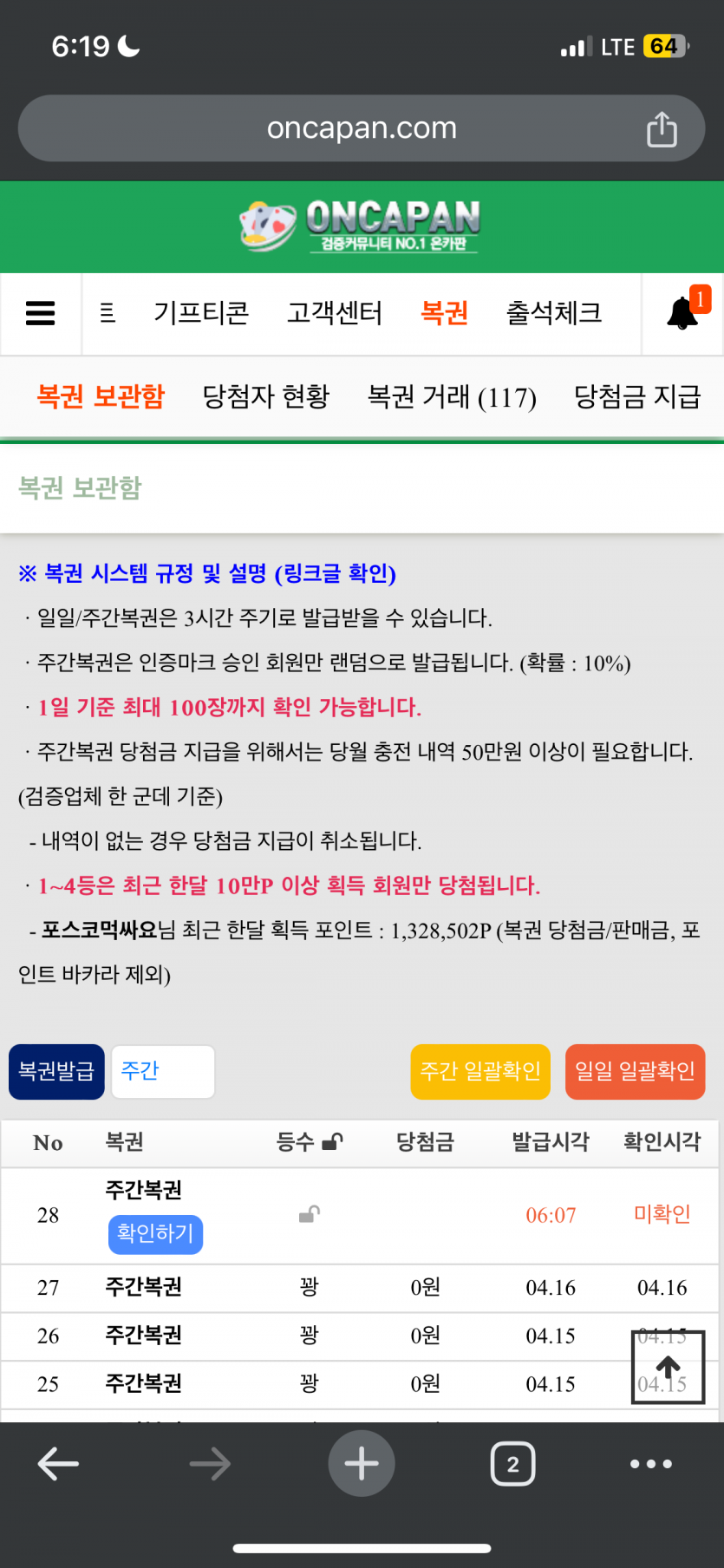Open a new browser tab

coord(362,1464)
